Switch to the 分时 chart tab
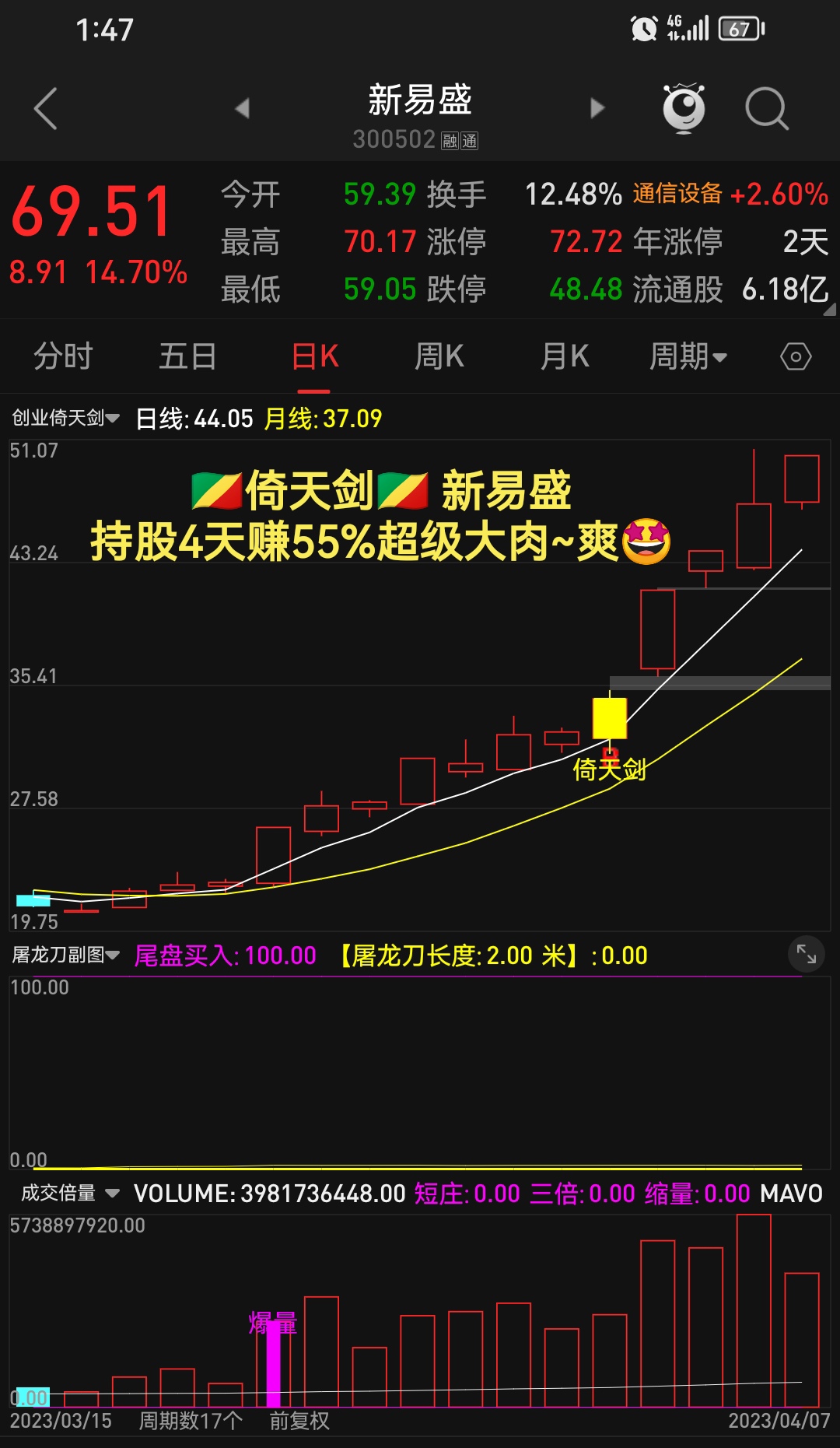The image size is (840, 1448). click(63, 357)
